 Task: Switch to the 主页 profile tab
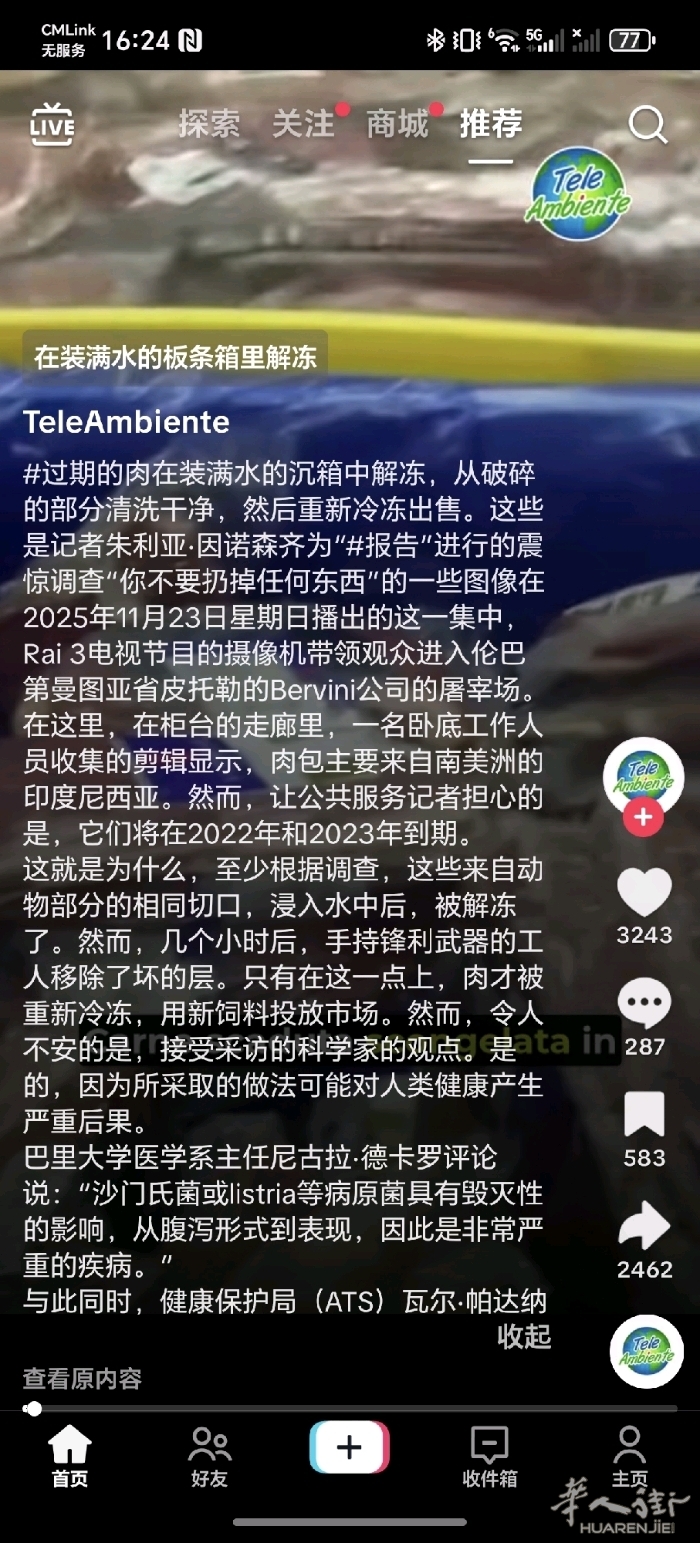(629, 1457)
